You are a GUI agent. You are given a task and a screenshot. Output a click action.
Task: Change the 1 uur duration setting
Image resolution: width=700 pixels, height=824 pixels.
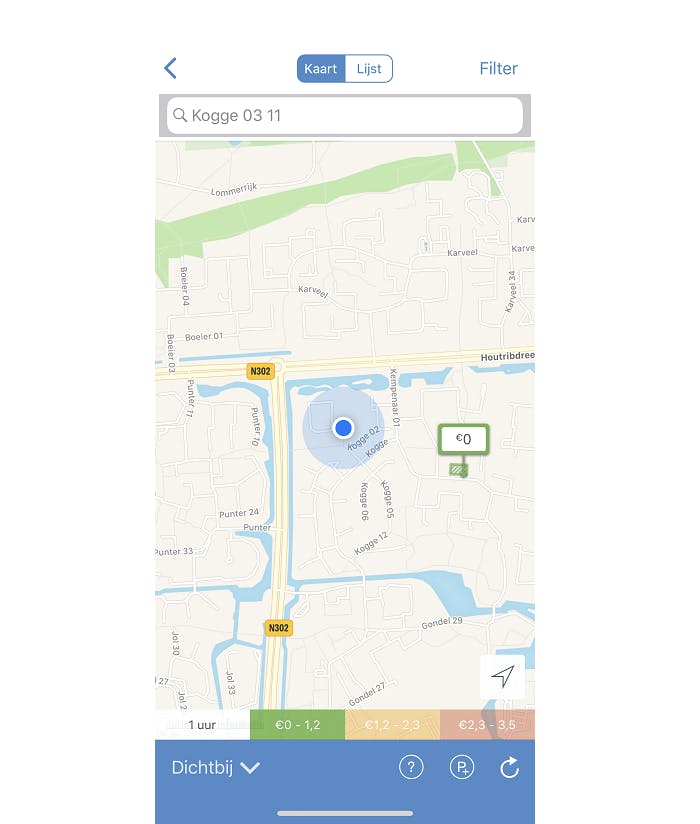pos(203,725)
